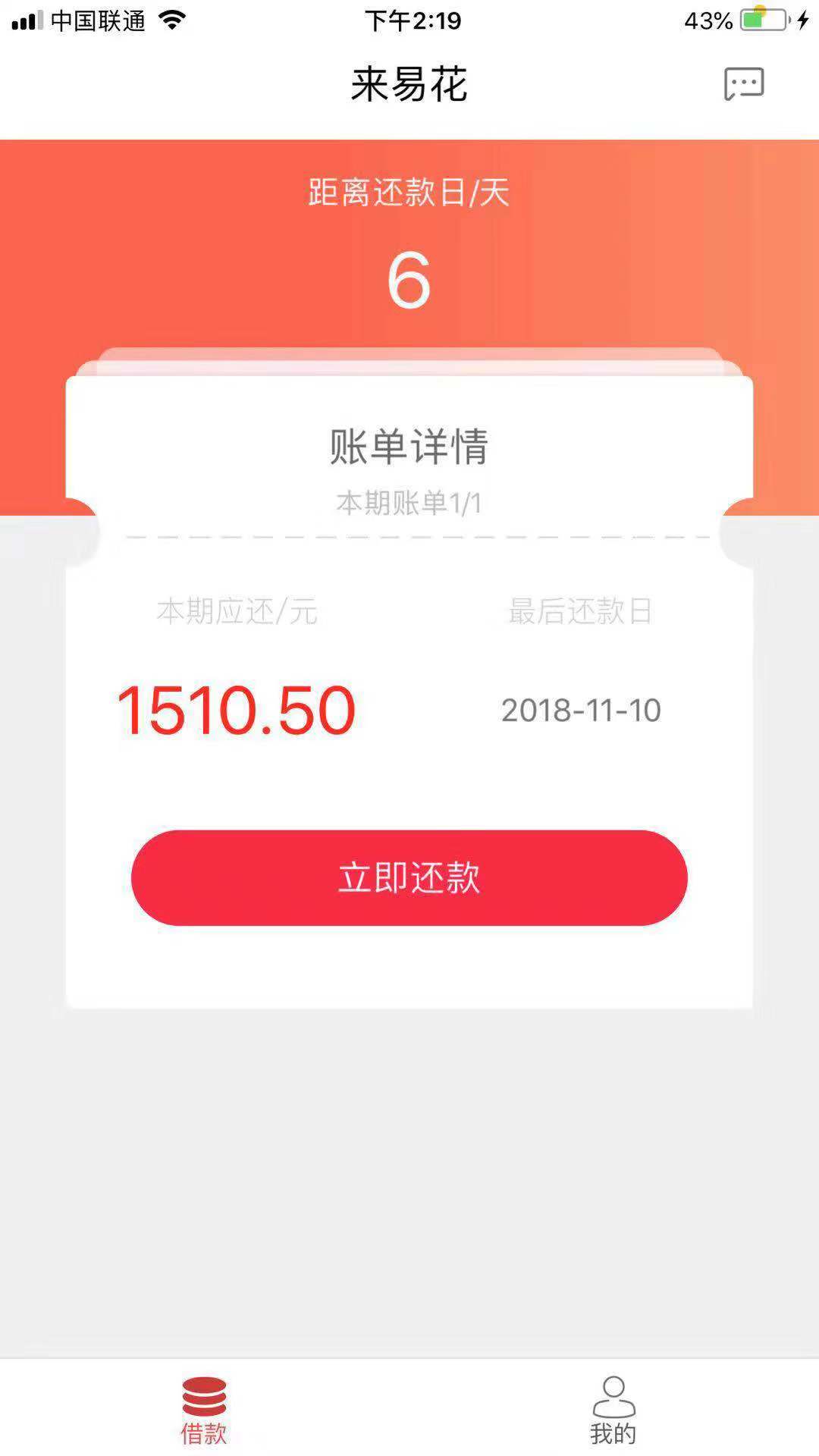The height and width of the screenshot is (1456, 819).
Task: Select the 借款 tab
Action: (x=204, y=1410)
